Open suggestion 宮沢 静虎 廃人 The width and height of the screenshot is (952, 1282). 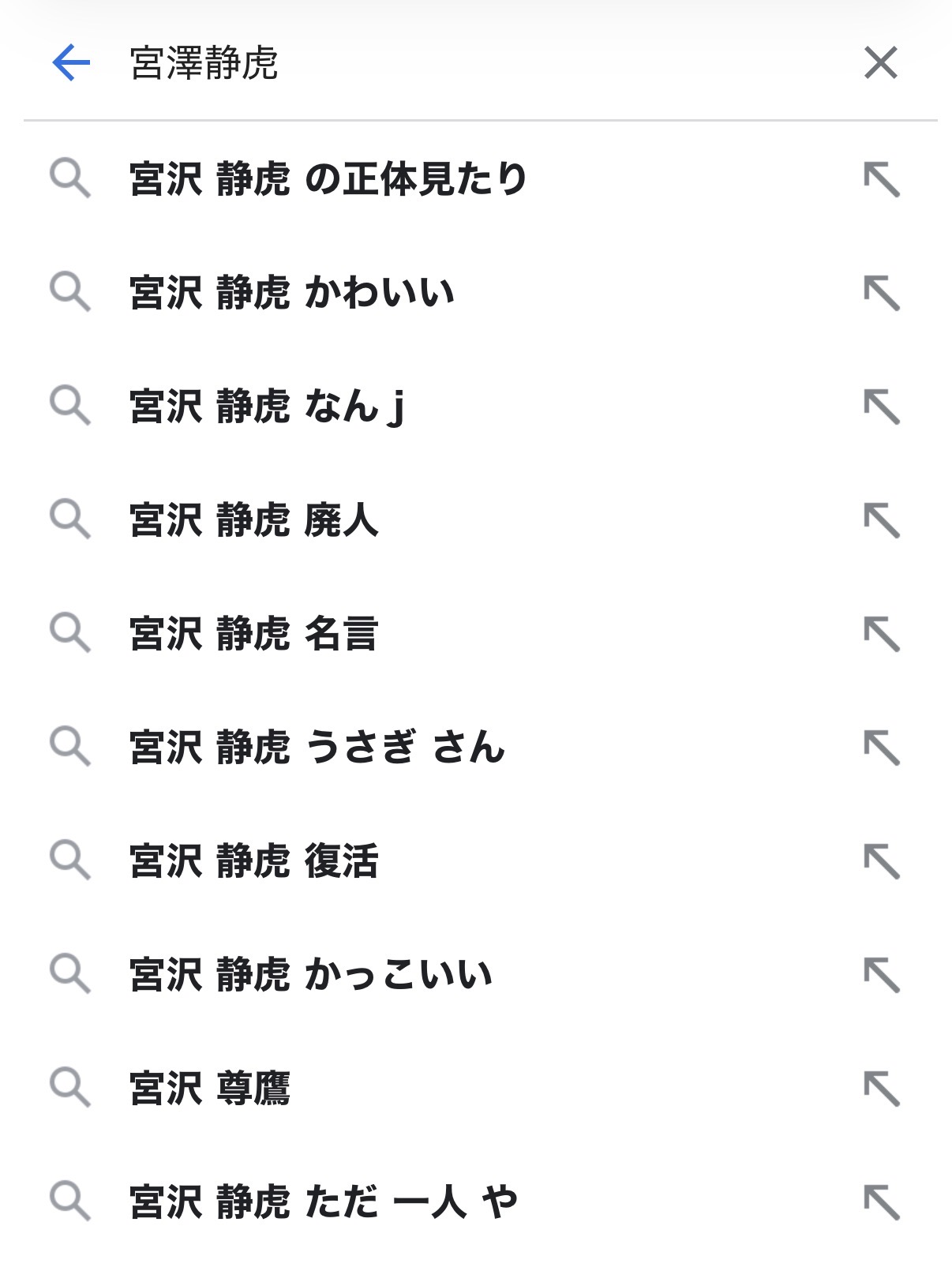(x=254, y=520)
